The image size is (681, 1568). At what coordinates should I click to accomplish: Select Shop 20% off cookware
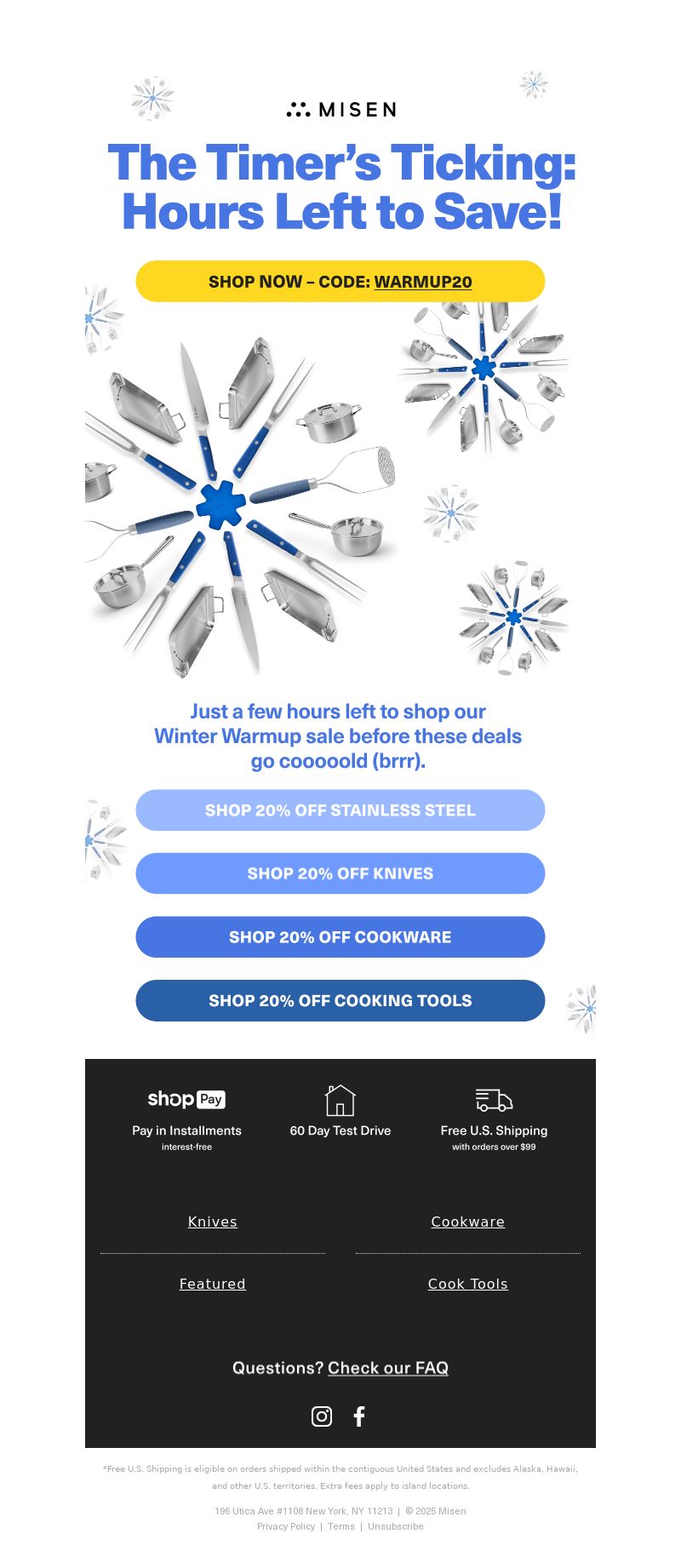coord(340,937)
